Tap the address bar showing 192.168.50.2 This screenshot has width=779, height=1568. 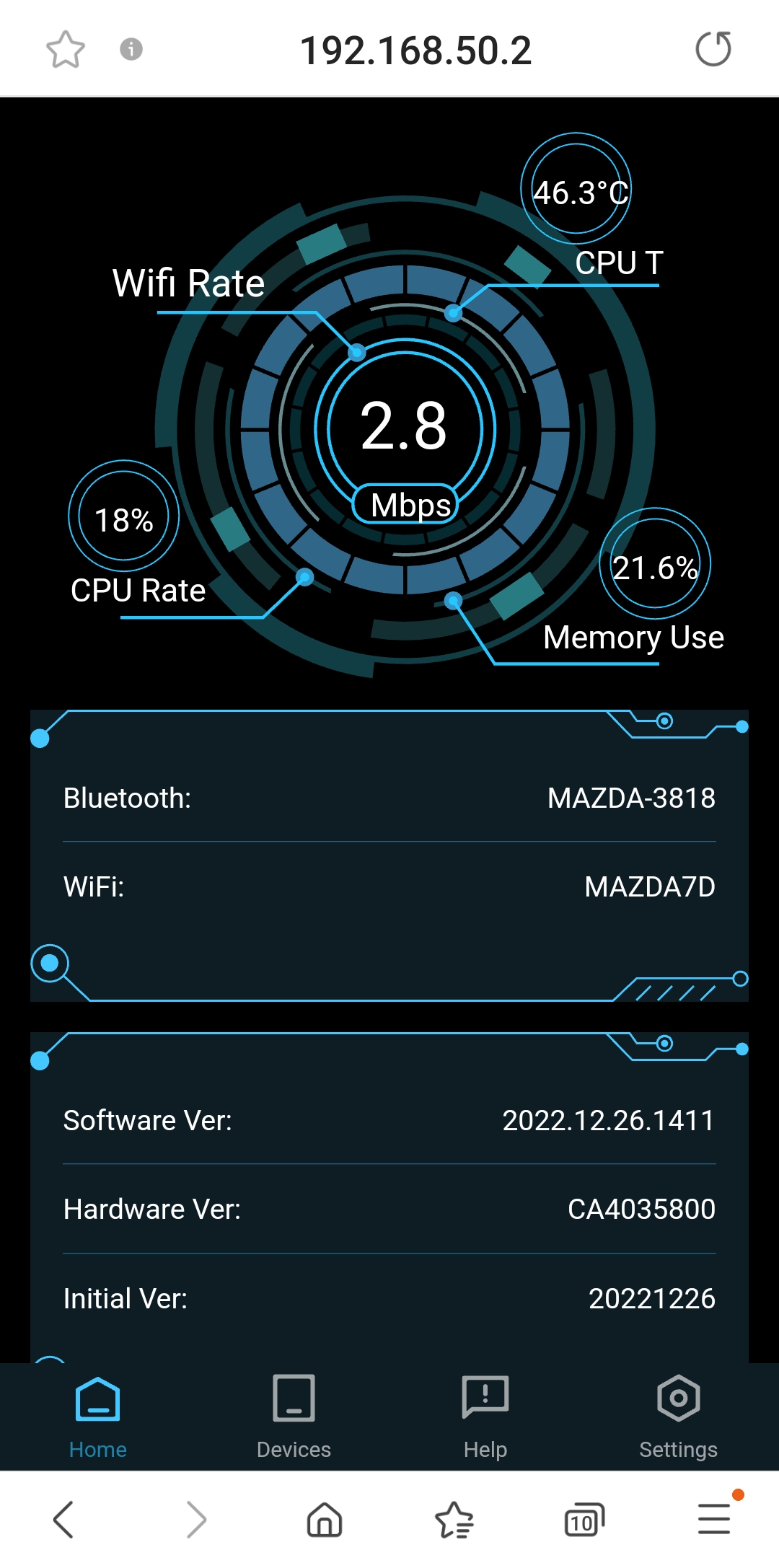tap(415, 50)
